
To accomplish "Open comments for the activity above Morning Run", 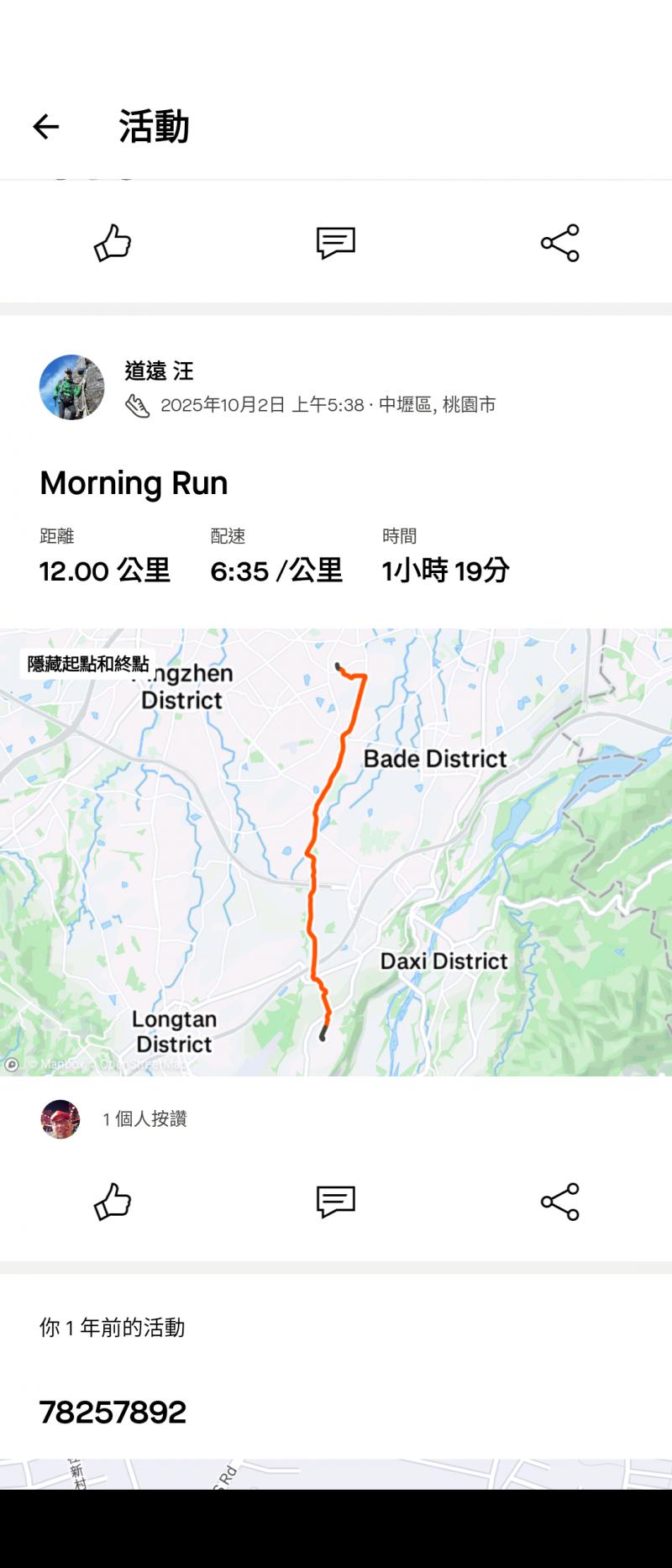I will point(335,243).
